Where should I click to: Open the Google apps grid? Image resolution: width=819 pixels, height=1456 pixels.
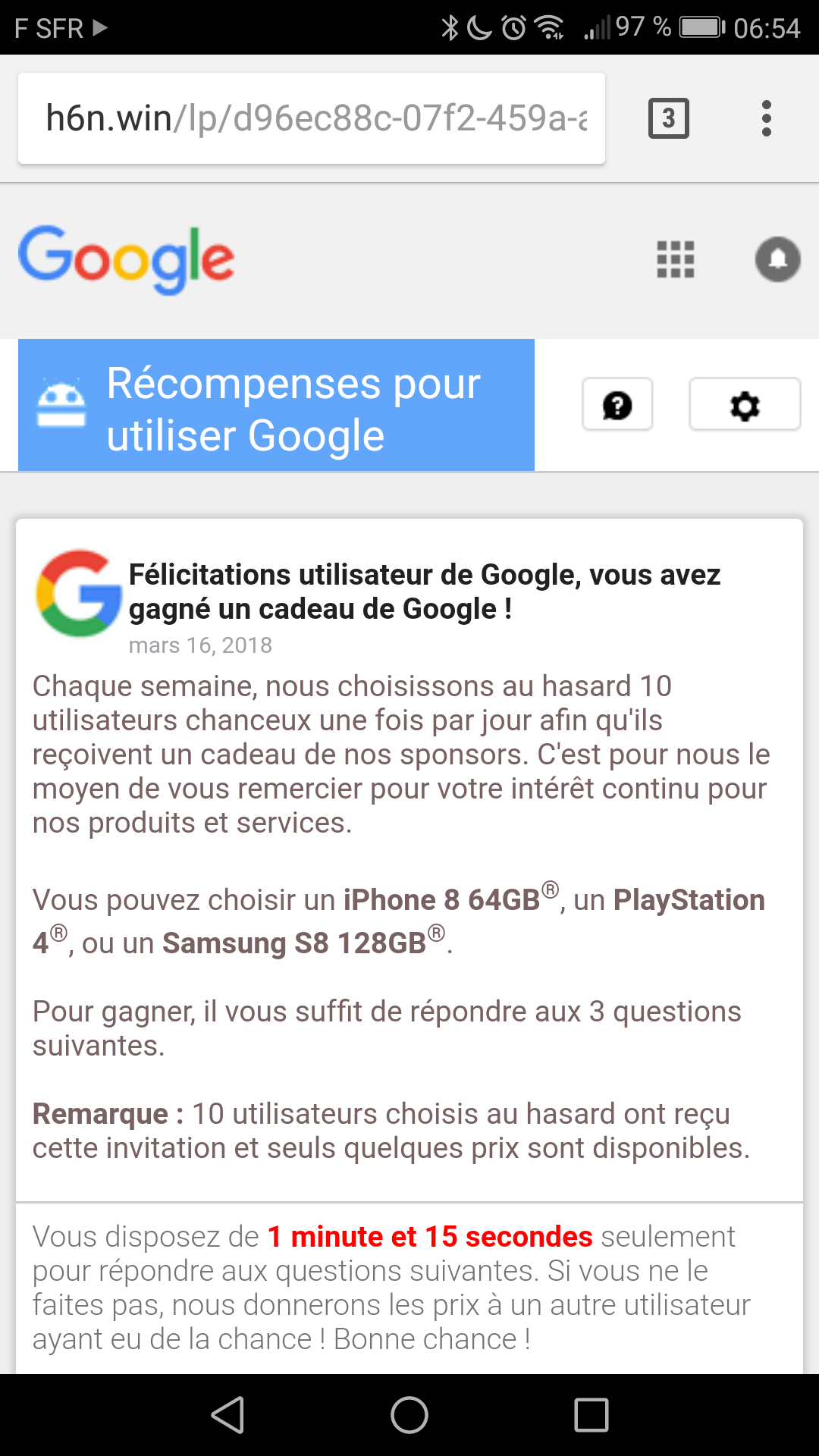(x=675, y=259)
